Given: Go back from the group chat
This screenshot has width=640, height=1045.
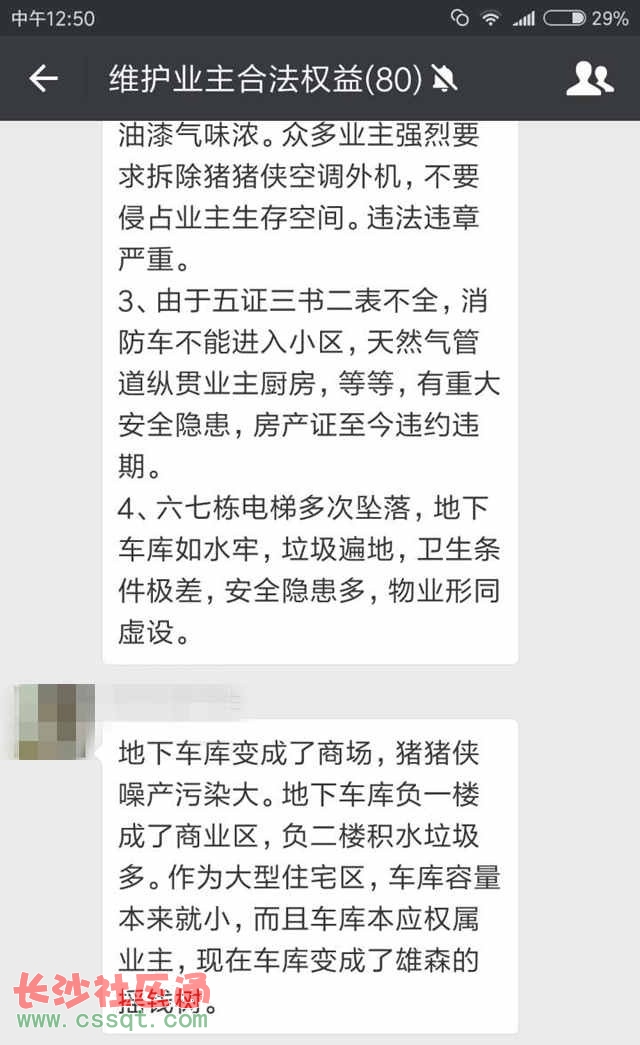Looking at the screenshot, I should (43, 79).
